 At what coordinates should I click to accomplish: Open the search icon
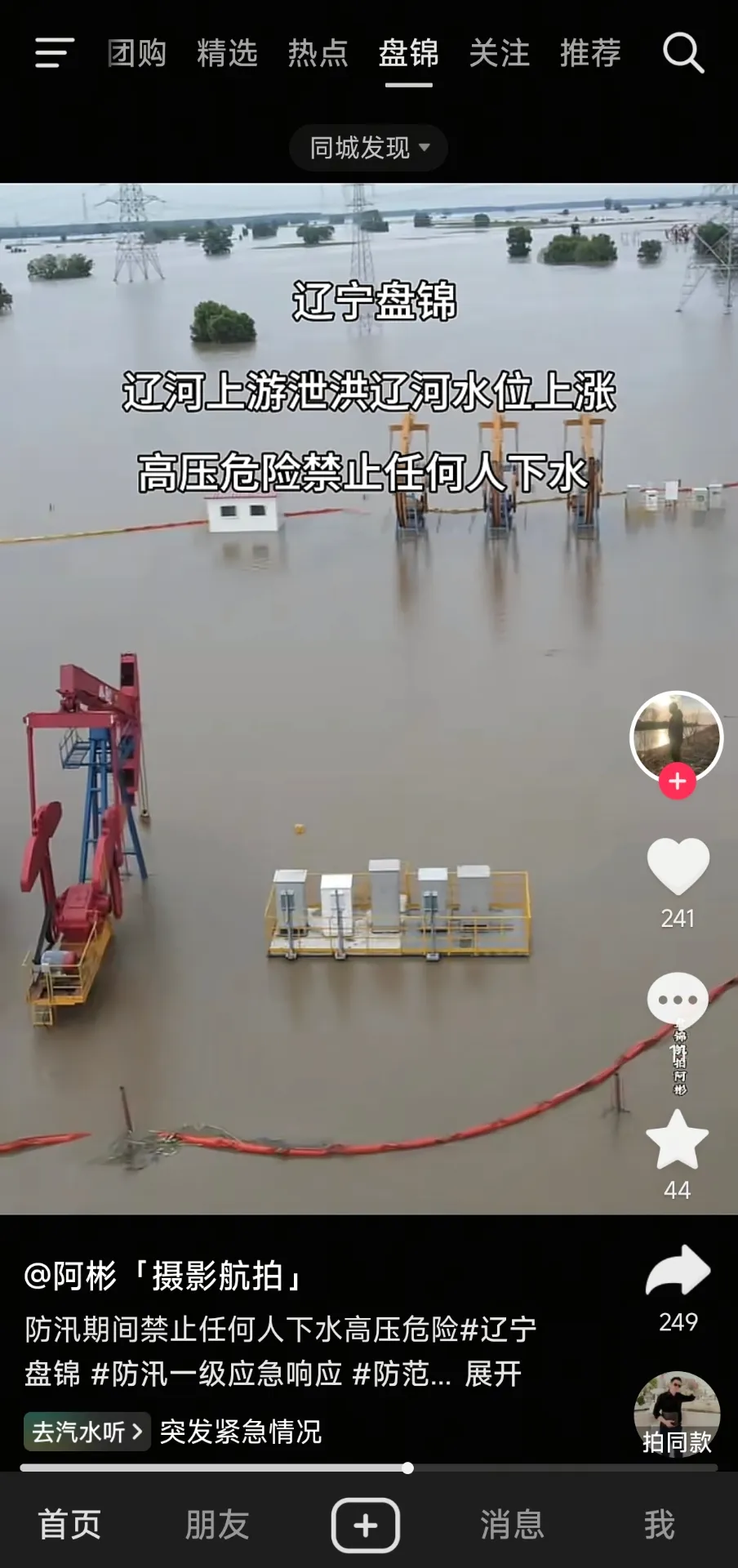point(683,53)
